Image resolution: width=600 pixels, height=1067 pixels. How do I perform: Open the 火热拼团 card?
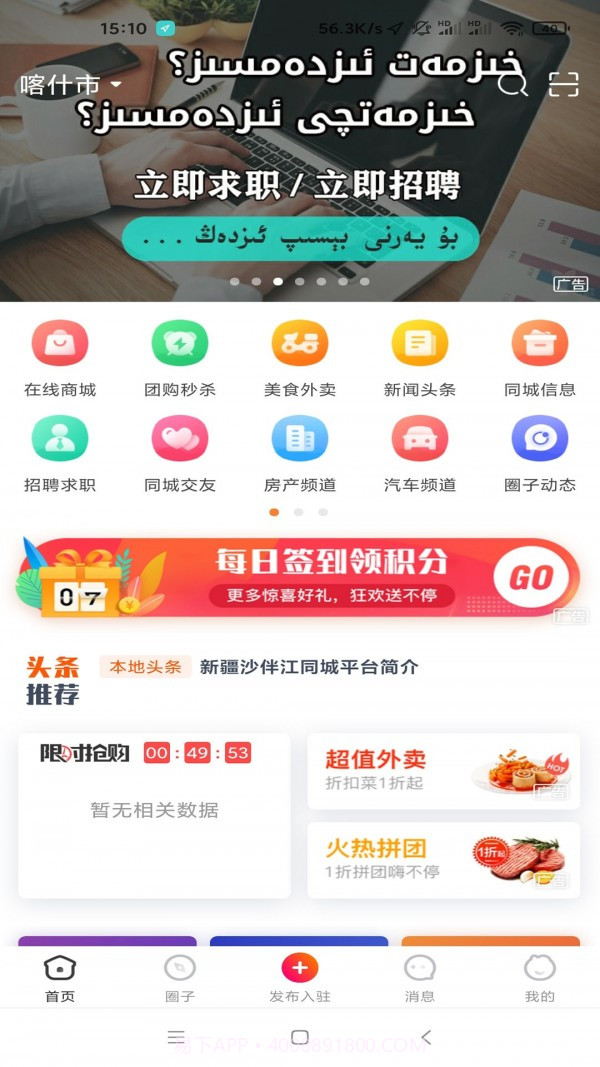tap(443, 859)
